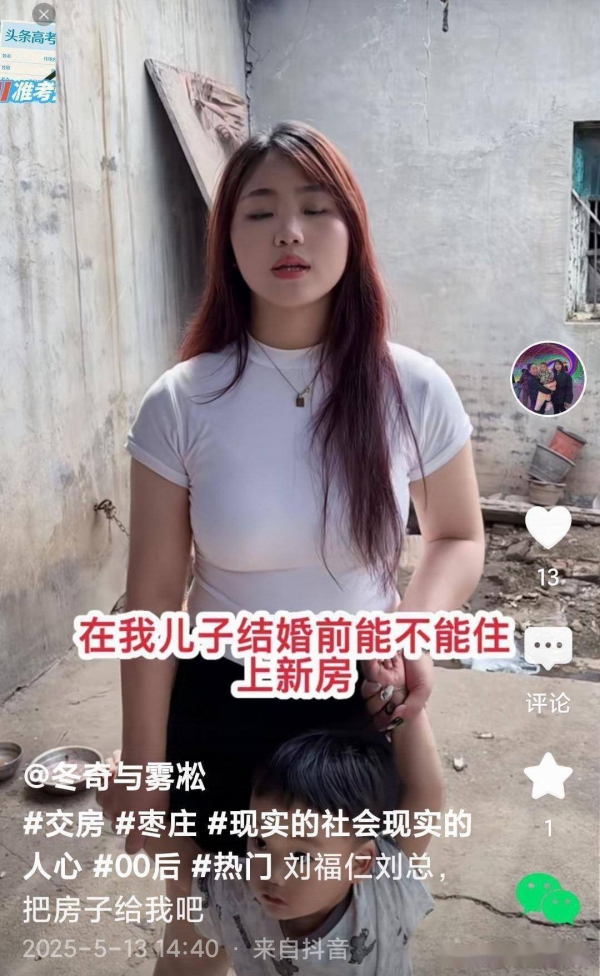This screenshot has width=600, height=976.
Task: Open the video author's round avatar
Action: 548,379
